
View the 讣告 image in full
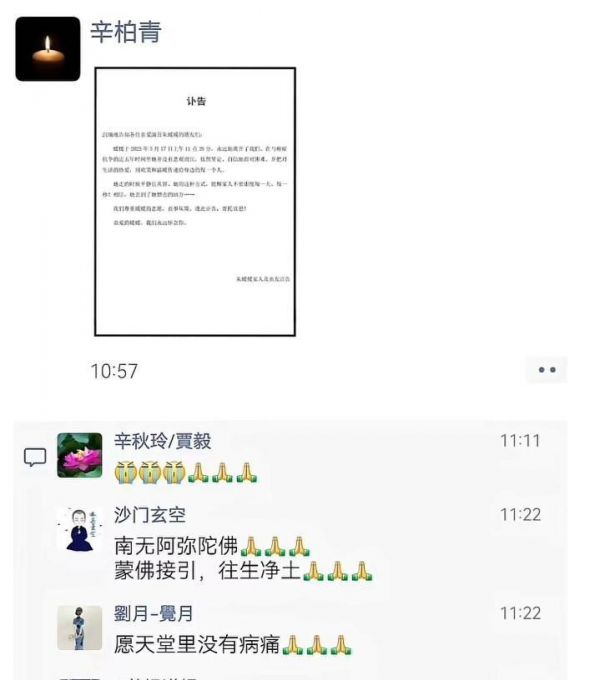pos(194,203)
